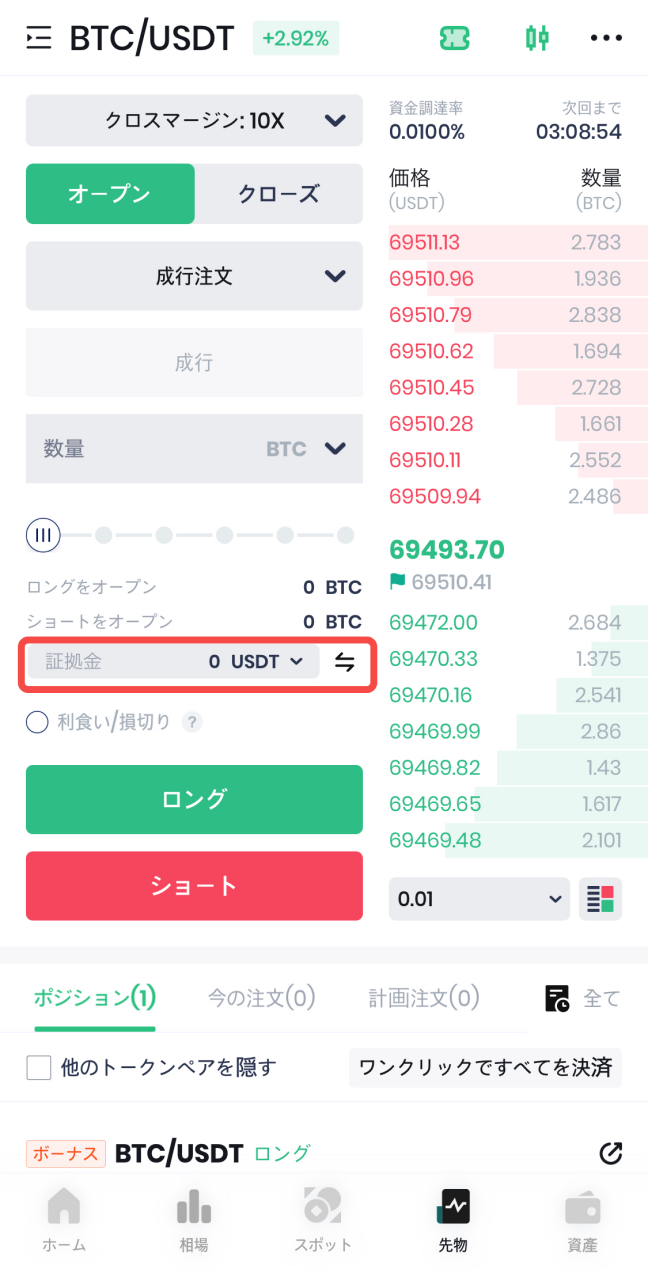
Task: Tap ワンクリックですべてを決済
Action: [x=485, y=1068]
